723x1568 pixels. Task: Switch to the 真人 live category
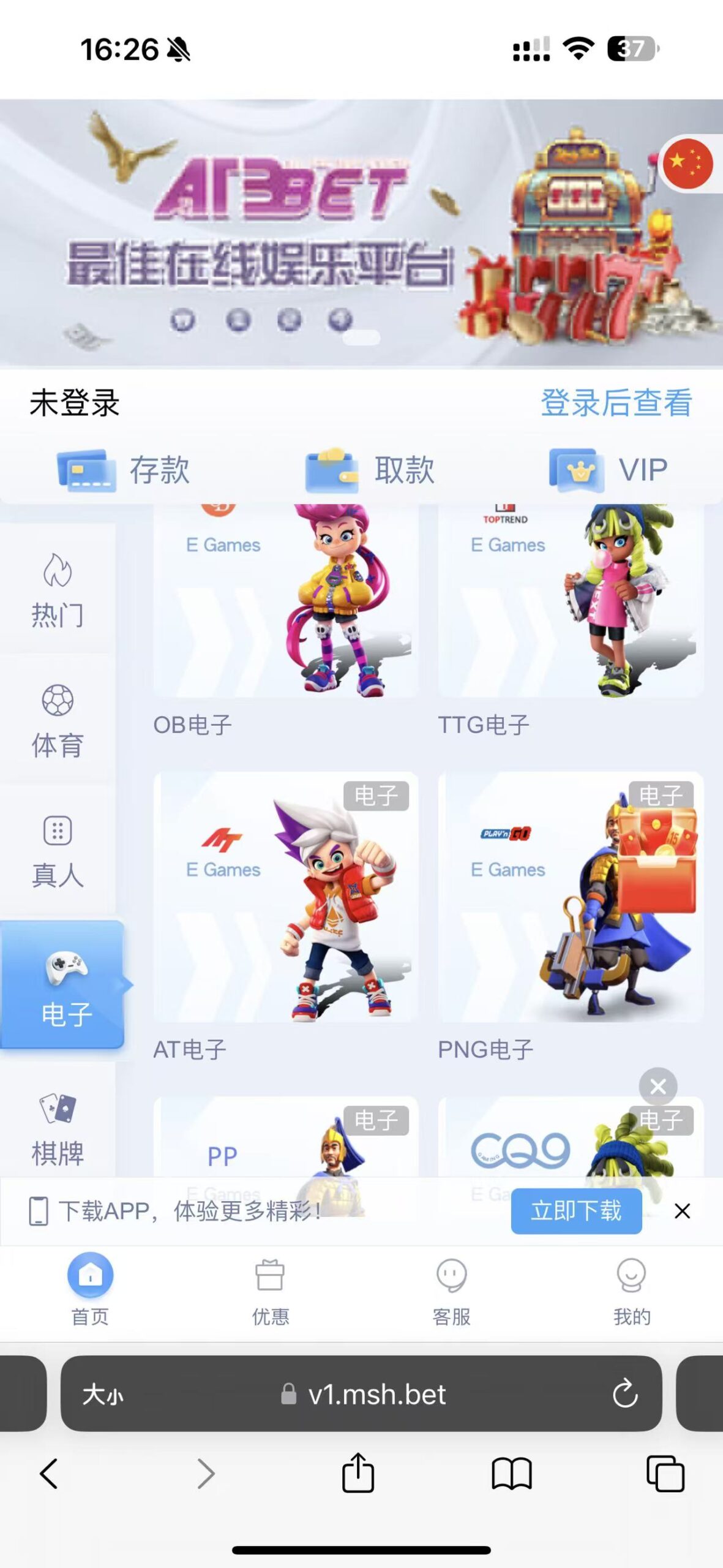point(58,851)
